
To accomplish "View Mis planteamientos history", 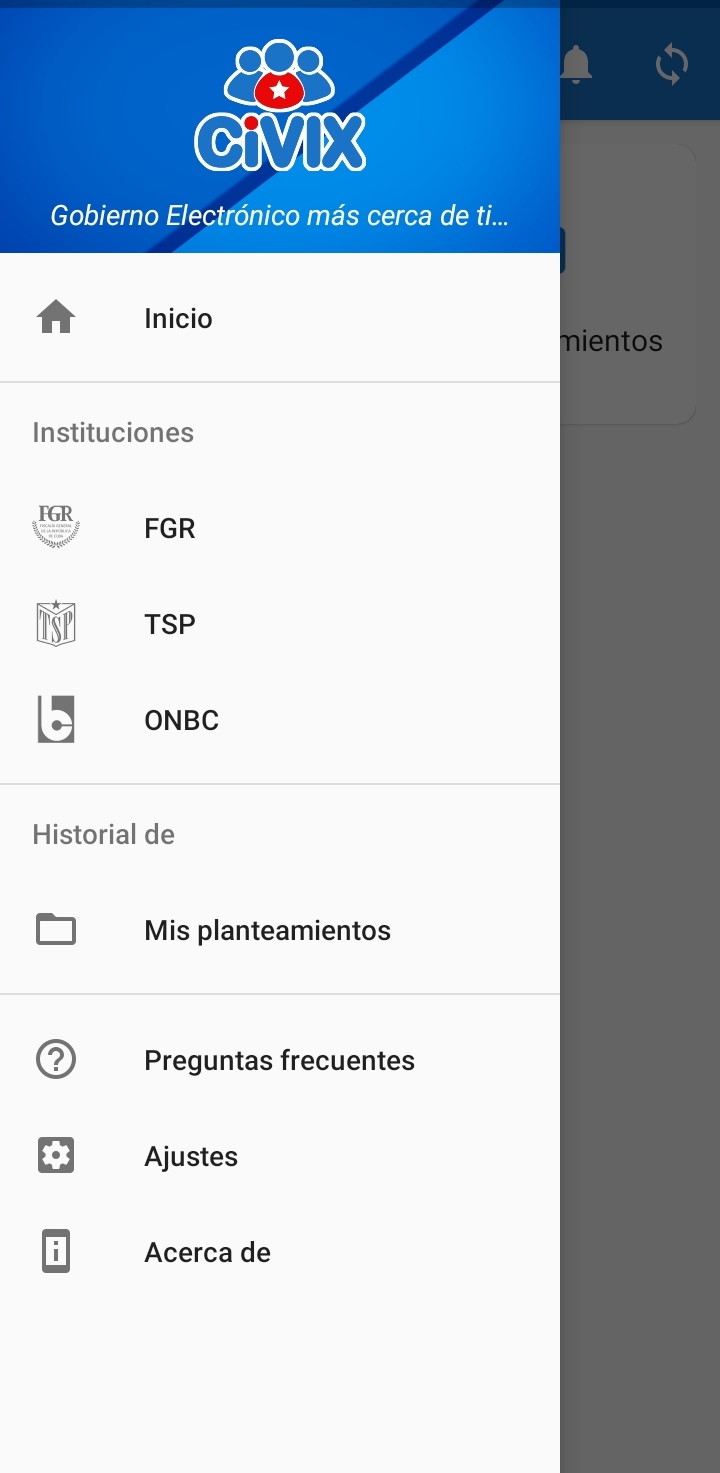I will pyautogui.click(x=267, y=930).
